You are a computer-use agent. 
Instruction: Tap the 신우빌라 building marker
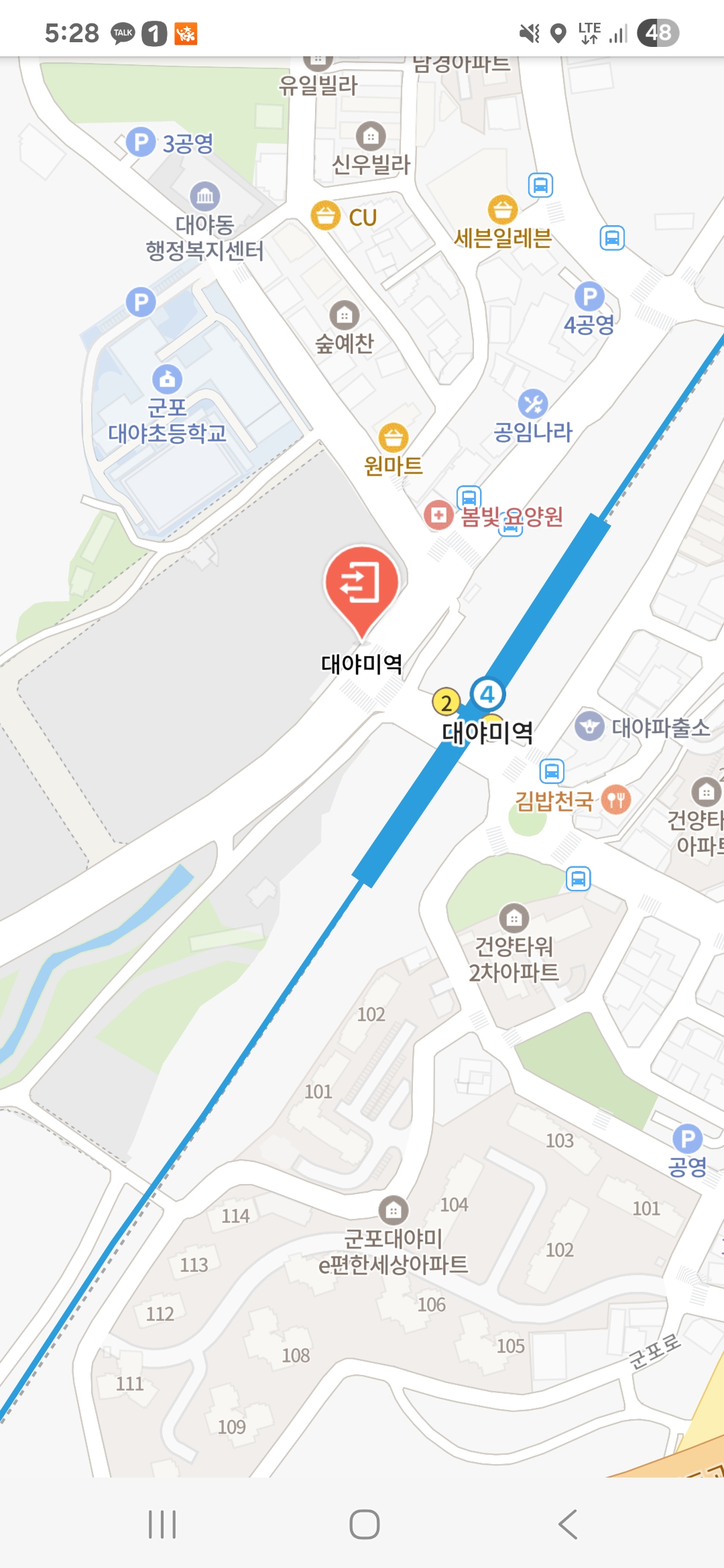pos(371,136)
